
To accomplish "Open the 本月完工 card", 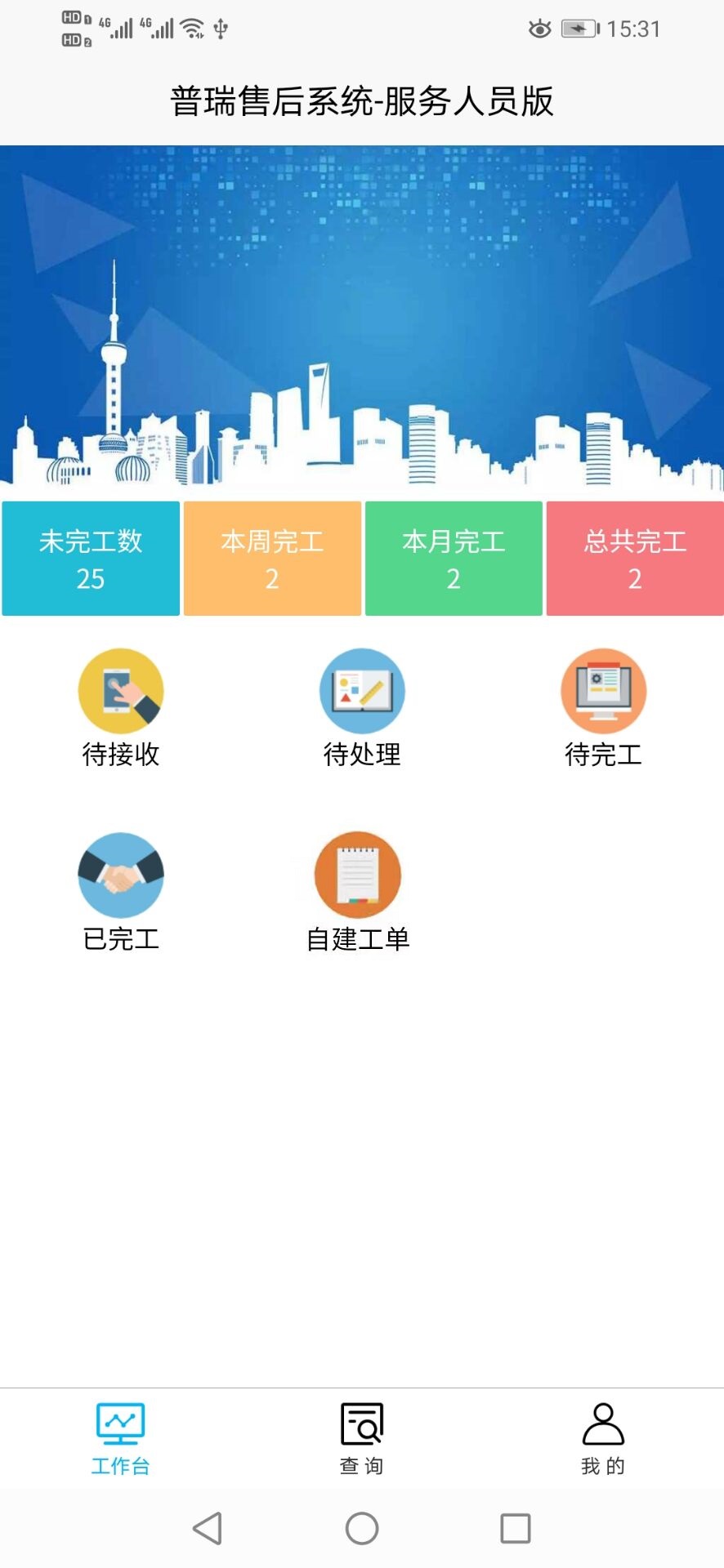I will click(454, 559).
